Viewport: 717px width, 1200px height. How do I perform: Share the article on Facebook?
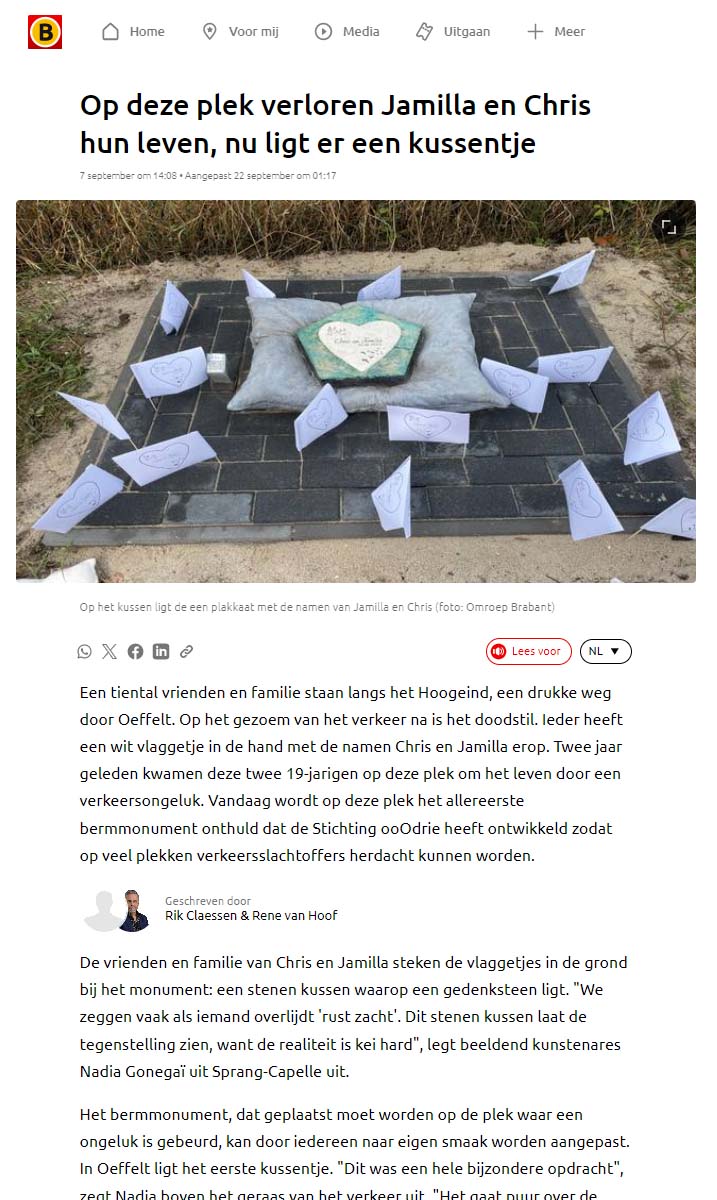coord(135,651)
